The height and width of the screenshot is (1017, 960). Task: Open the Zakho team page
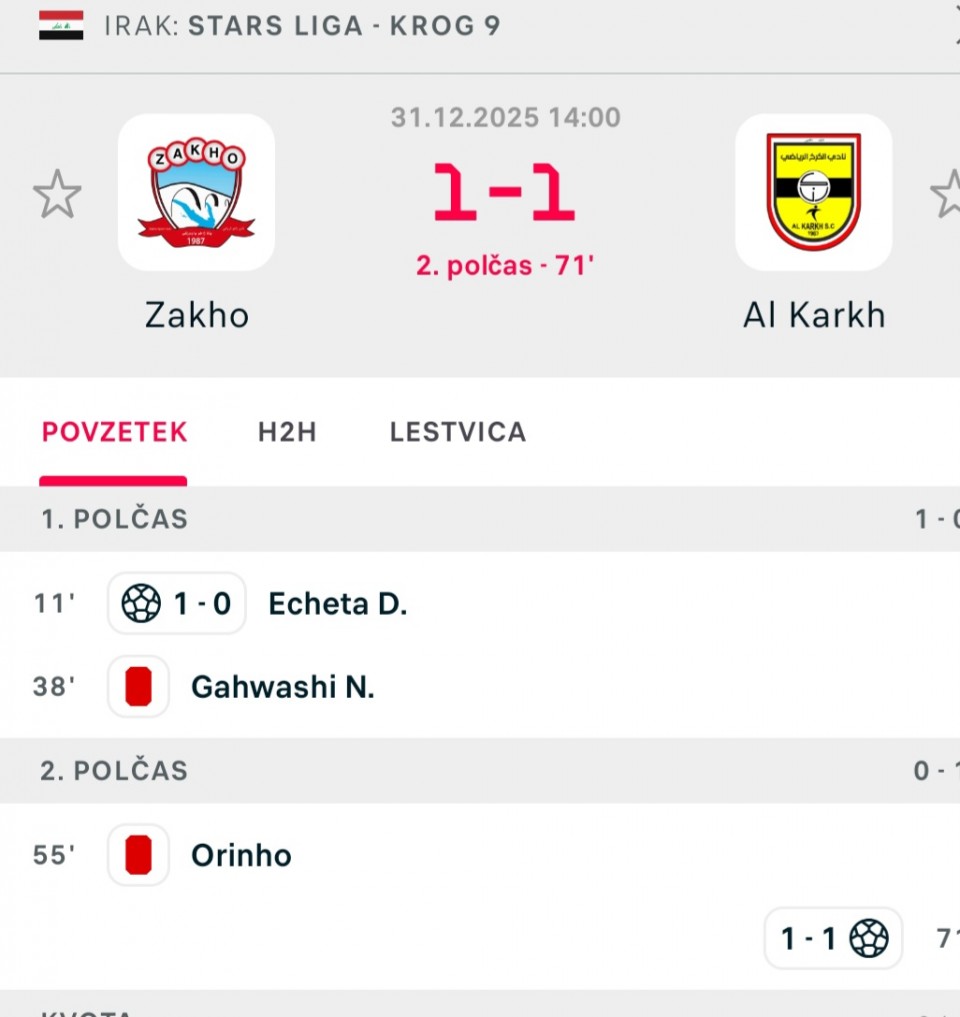tap(196, 192)
